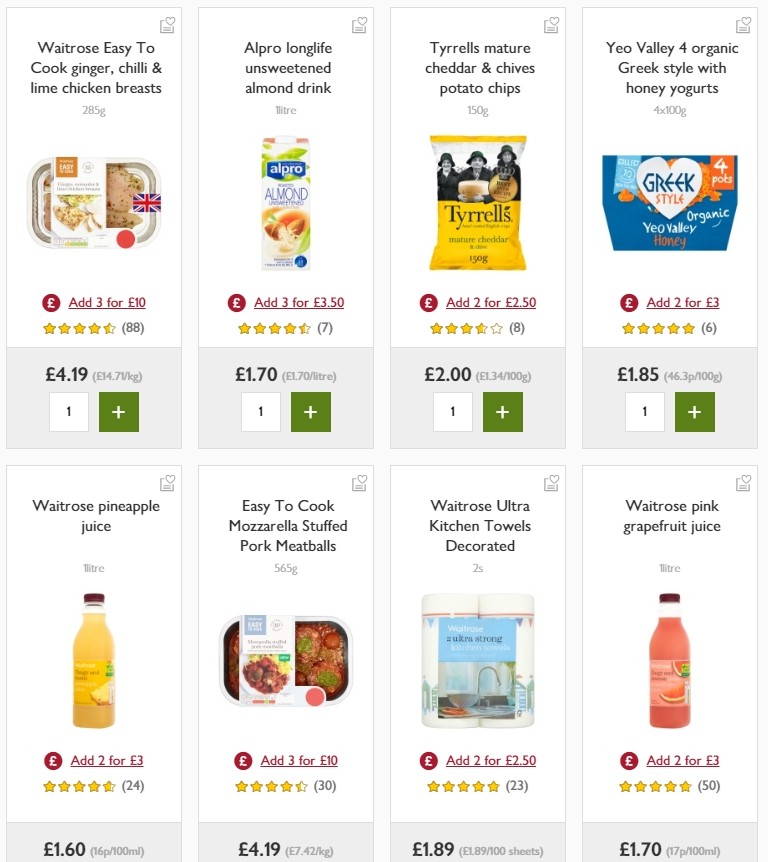Click quantity field for Tyrrells chips
Screen dimensions: 768x862
click(x=453, y=411)
